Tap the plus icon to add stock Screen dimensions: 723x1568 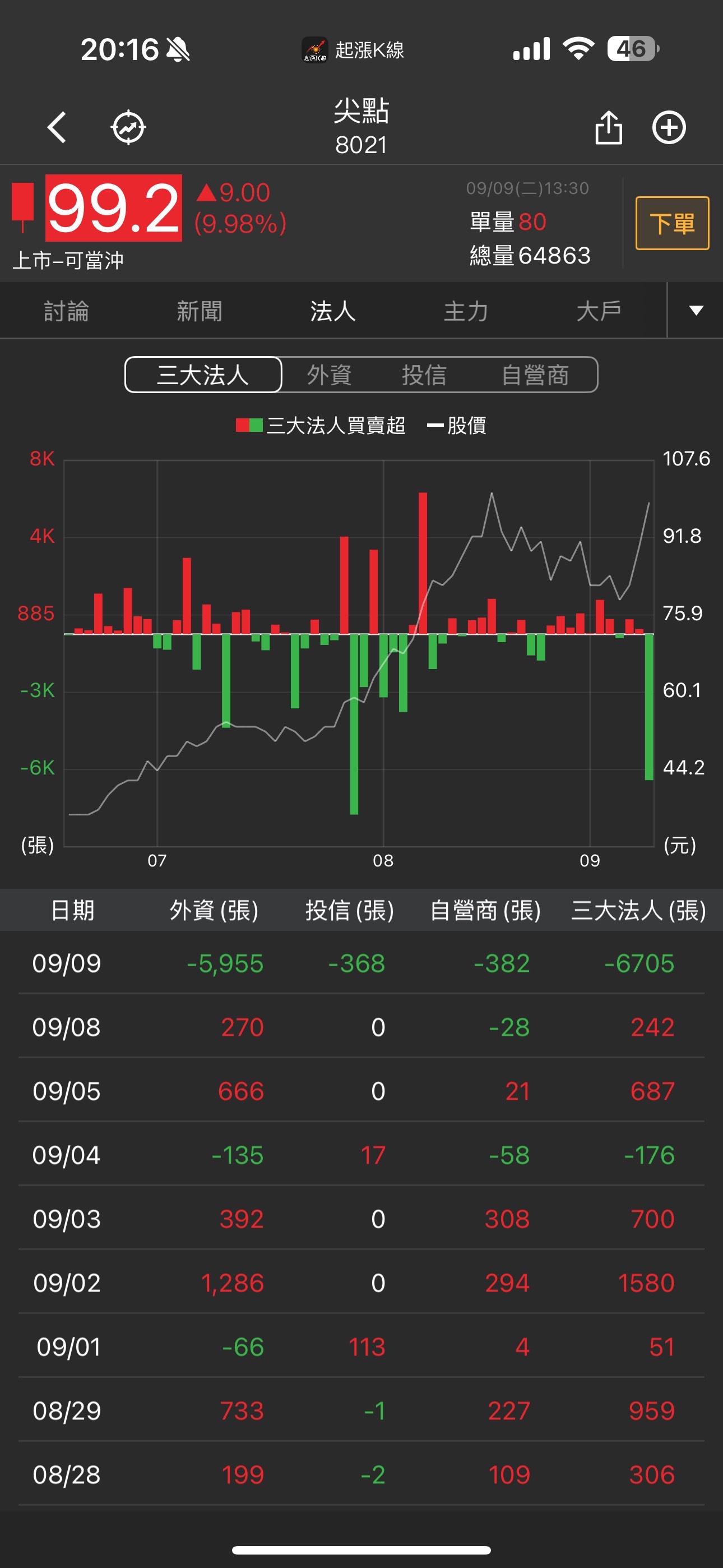669,128
